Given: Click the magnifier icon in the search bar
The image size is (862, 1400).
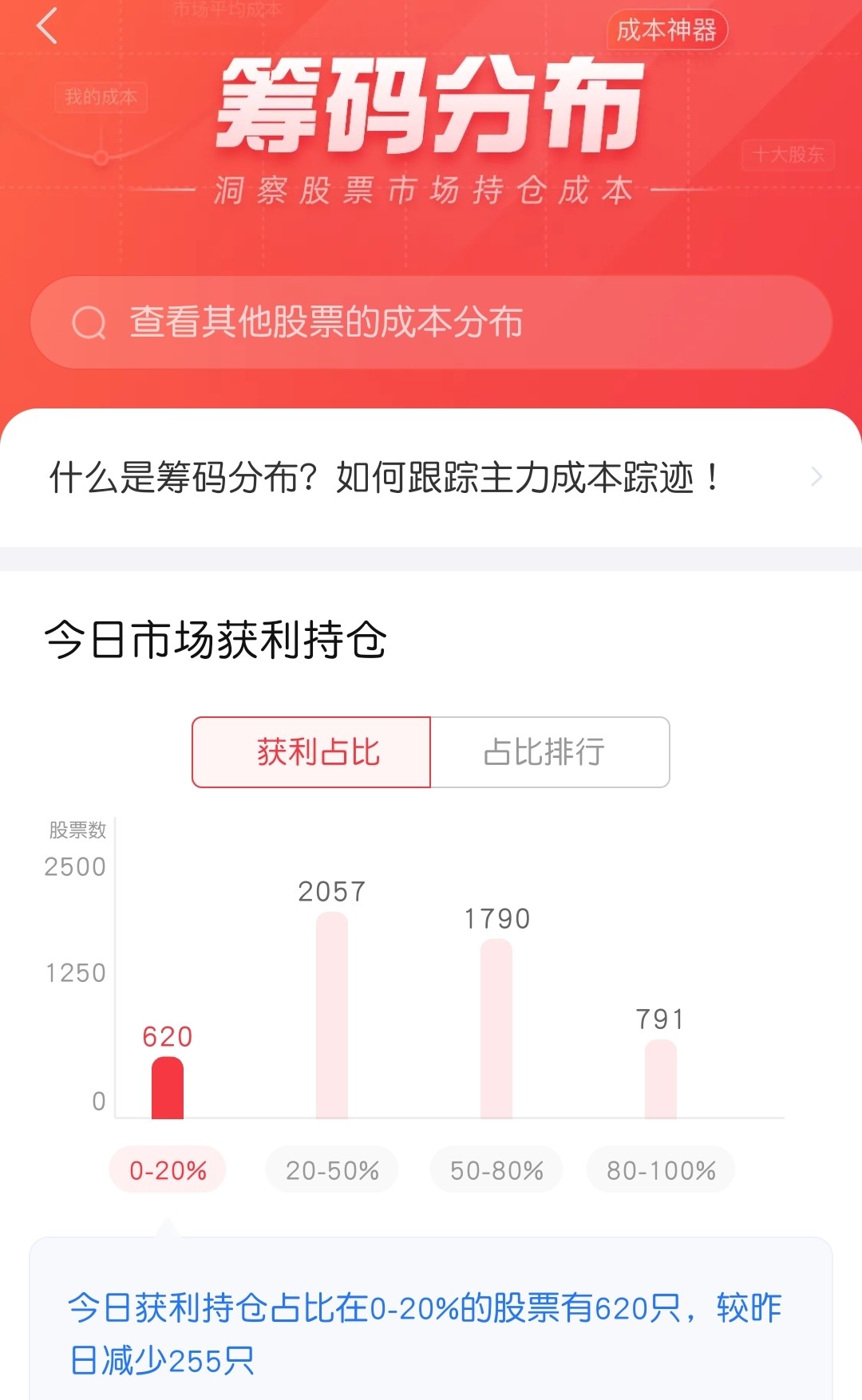Looking at the screenshot, I should tap(88, 322).
